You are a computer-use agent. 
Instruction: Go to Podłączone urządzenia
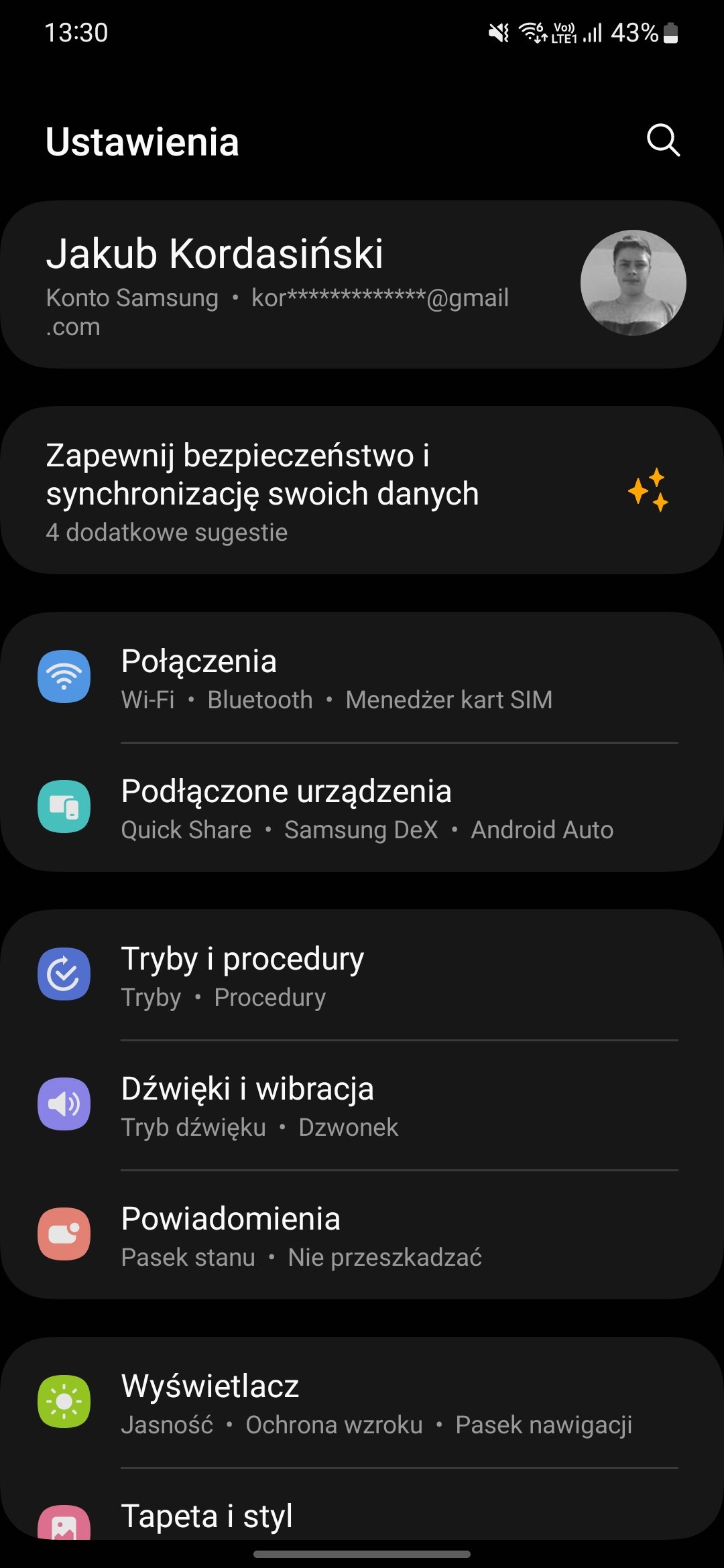click(362, 808)
